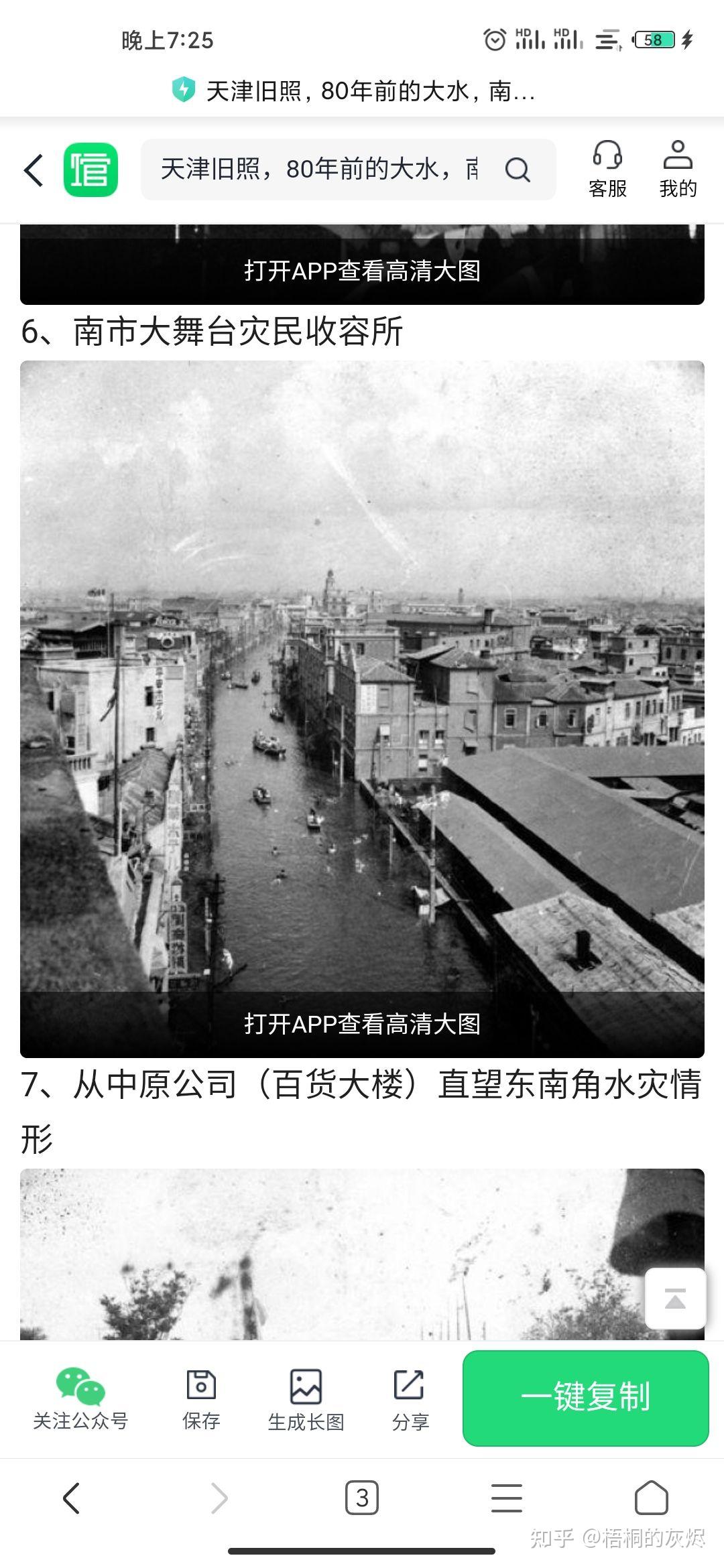Screen dimensions: 724x1568
Task: Tap the green 一键复制 button
Action: tap(585, 1398)
